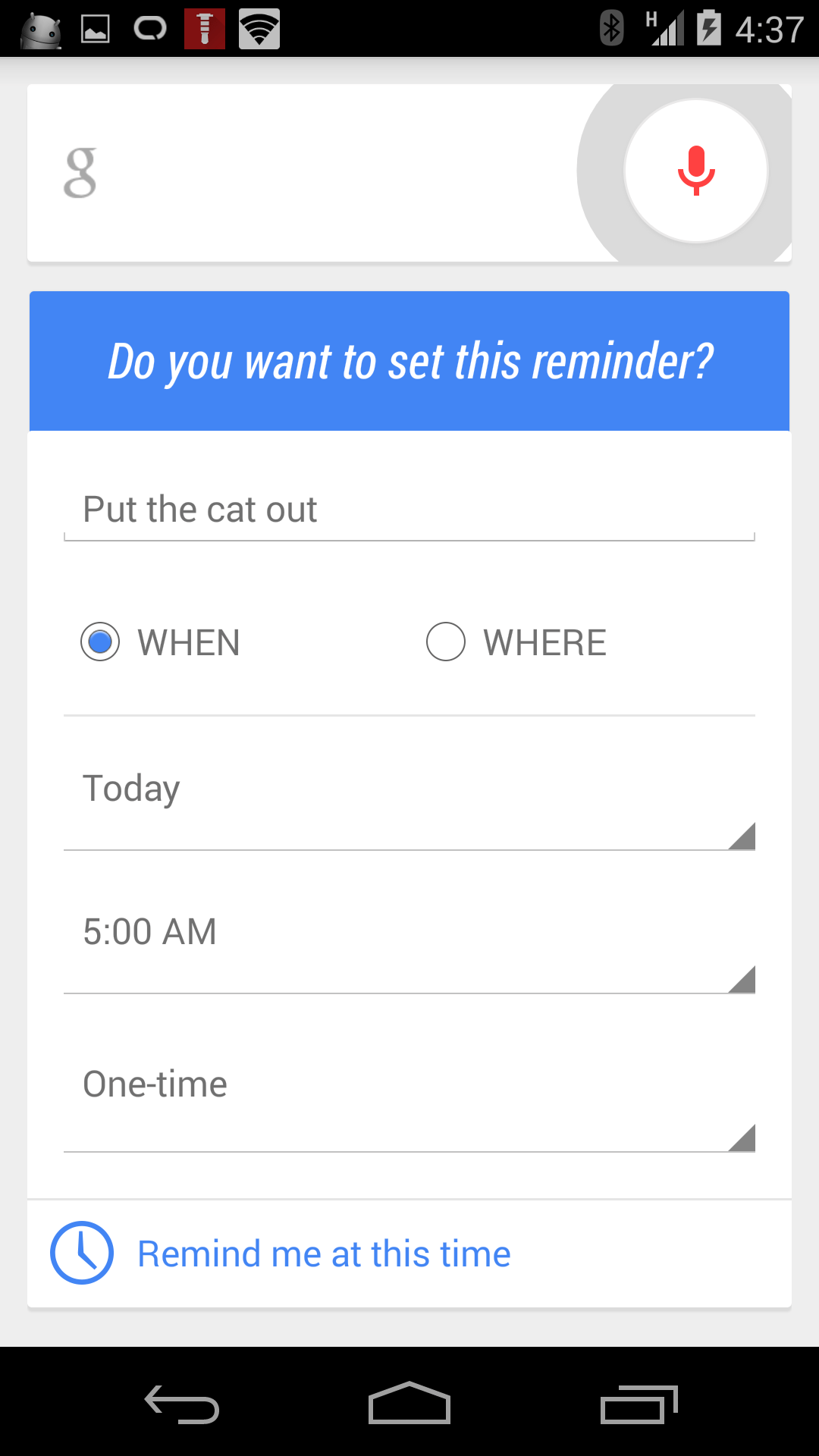Expand the One-time repeat dropdown
Viewport: 819px width, 1456px height.
coord(409,1084)
